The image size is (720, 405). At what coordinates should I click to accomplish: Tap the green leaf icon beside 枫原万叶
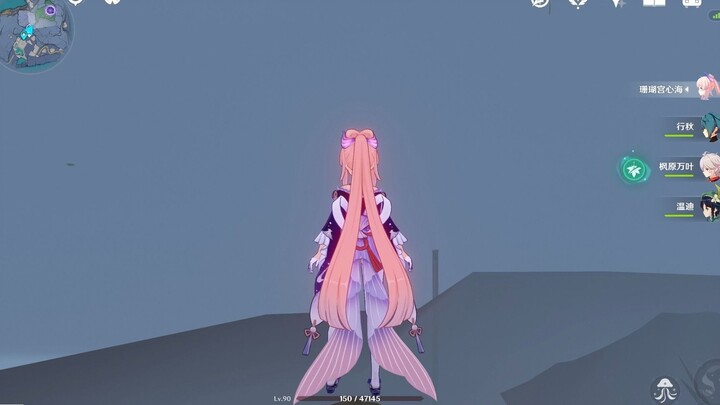[x=632, y=169]
